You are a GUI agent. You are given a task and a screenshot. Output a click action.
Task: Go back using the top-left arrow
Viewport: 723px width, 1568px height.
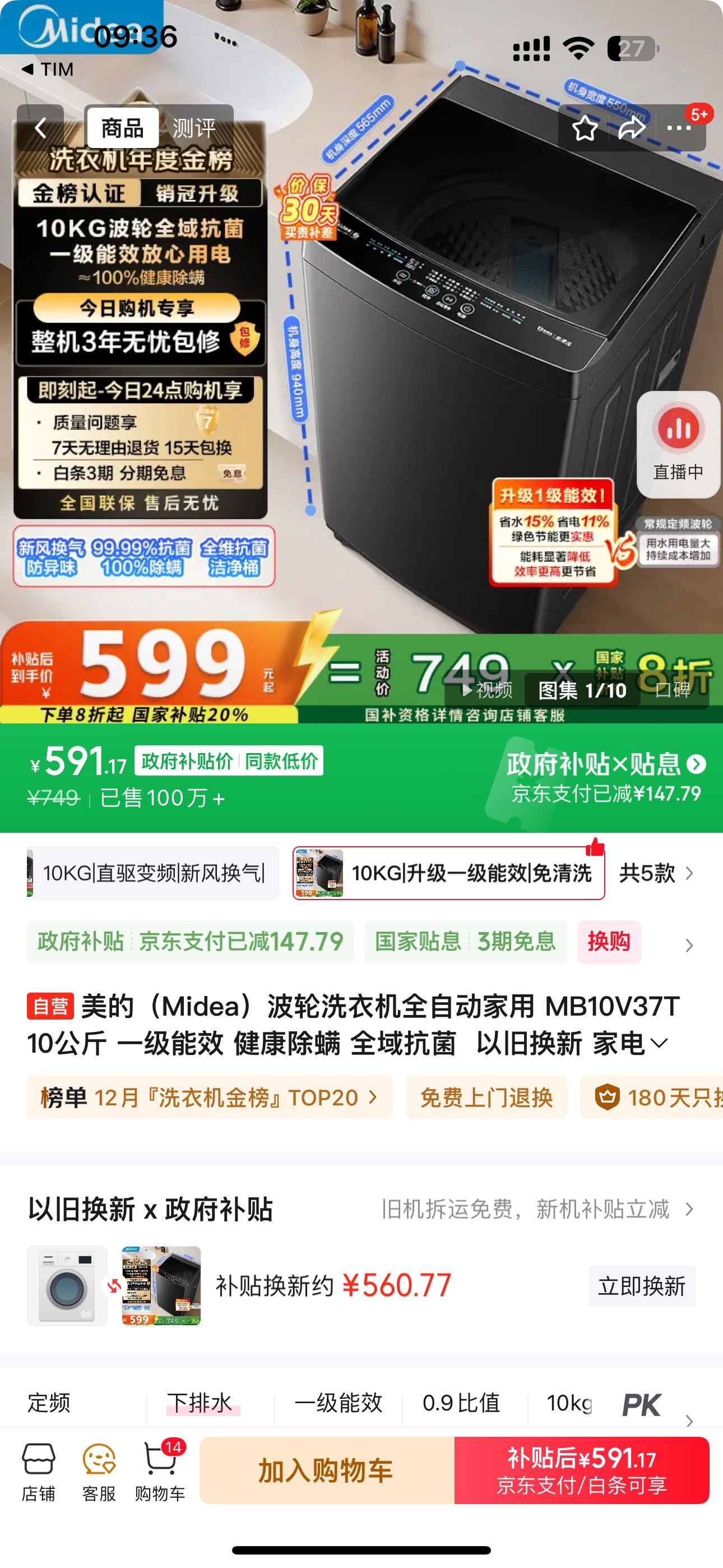click(x=40, y=128)
